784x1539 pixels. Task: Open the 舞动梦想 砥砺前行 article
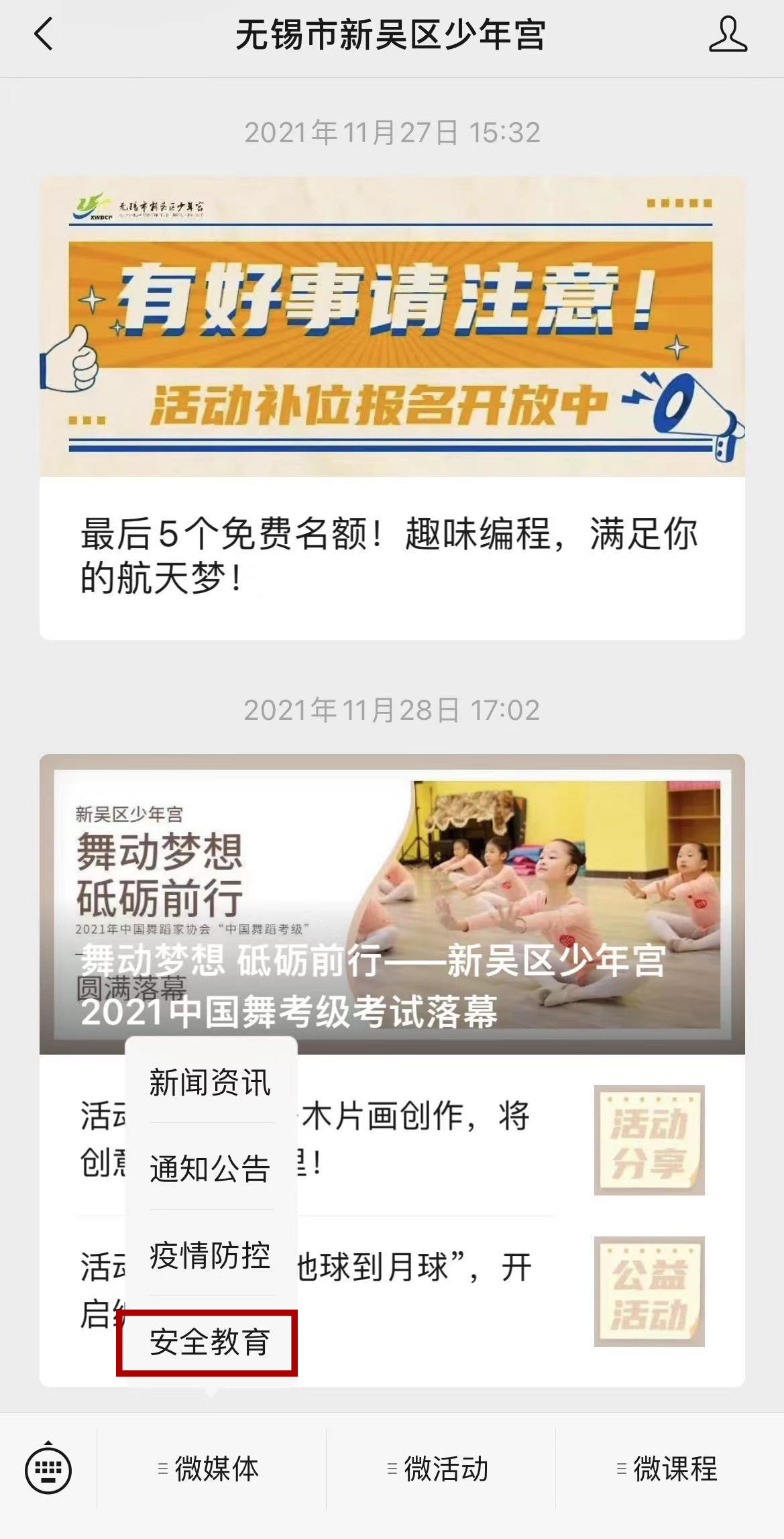pyautogui.click(x=392, y=904)
